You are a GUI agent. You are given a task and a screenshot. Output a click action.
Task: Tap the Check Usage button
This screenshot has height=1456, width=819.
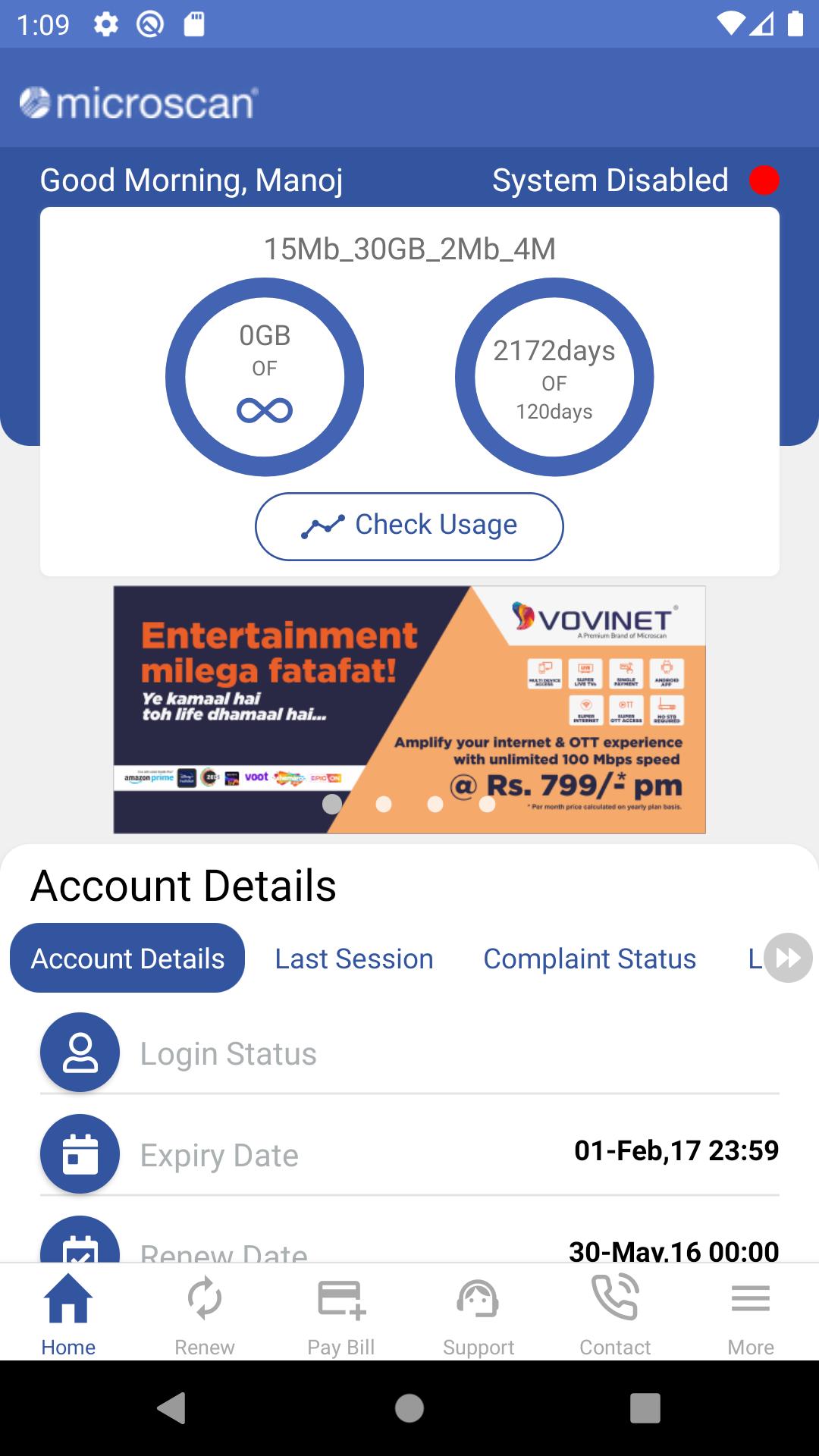pos(409,526)
